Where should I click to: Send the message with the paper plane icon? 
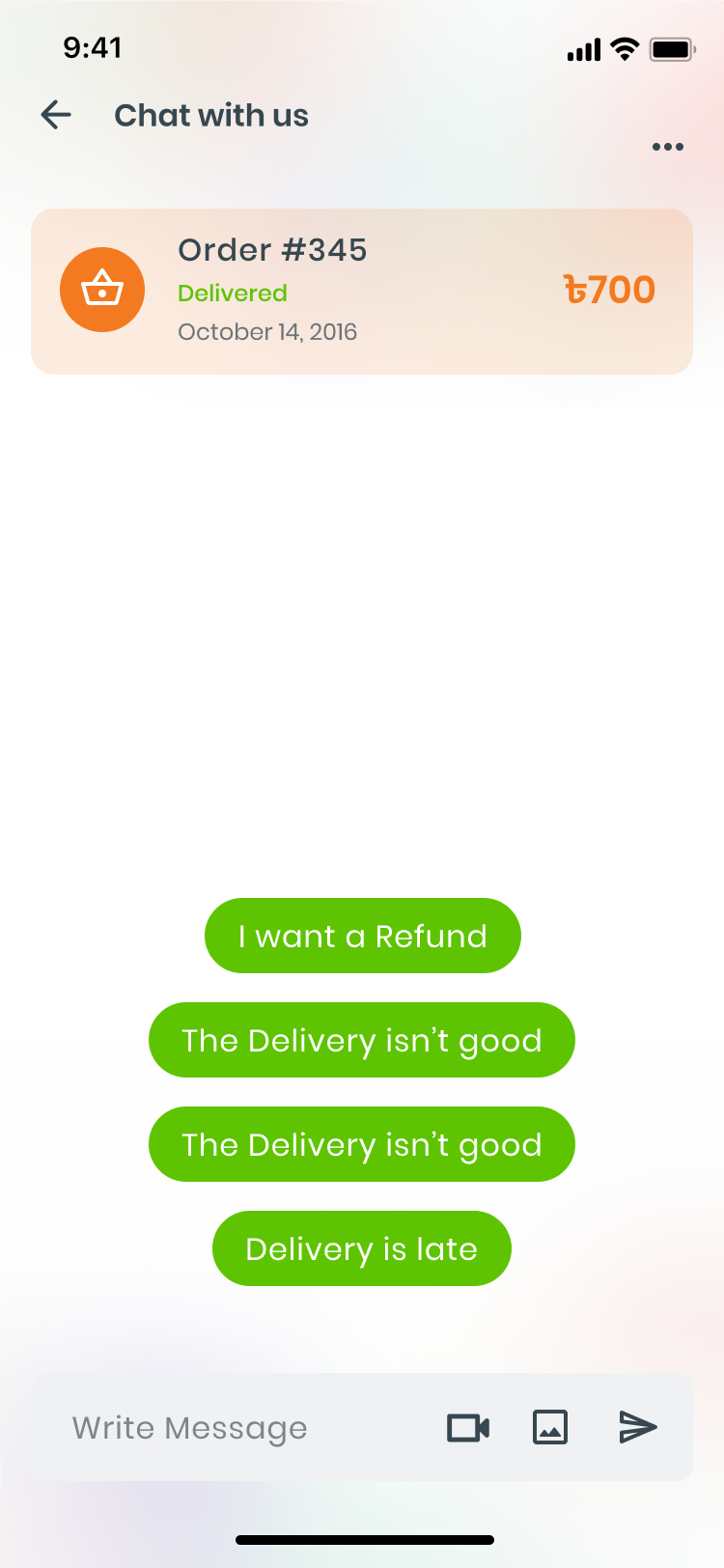coord(638,1427)
